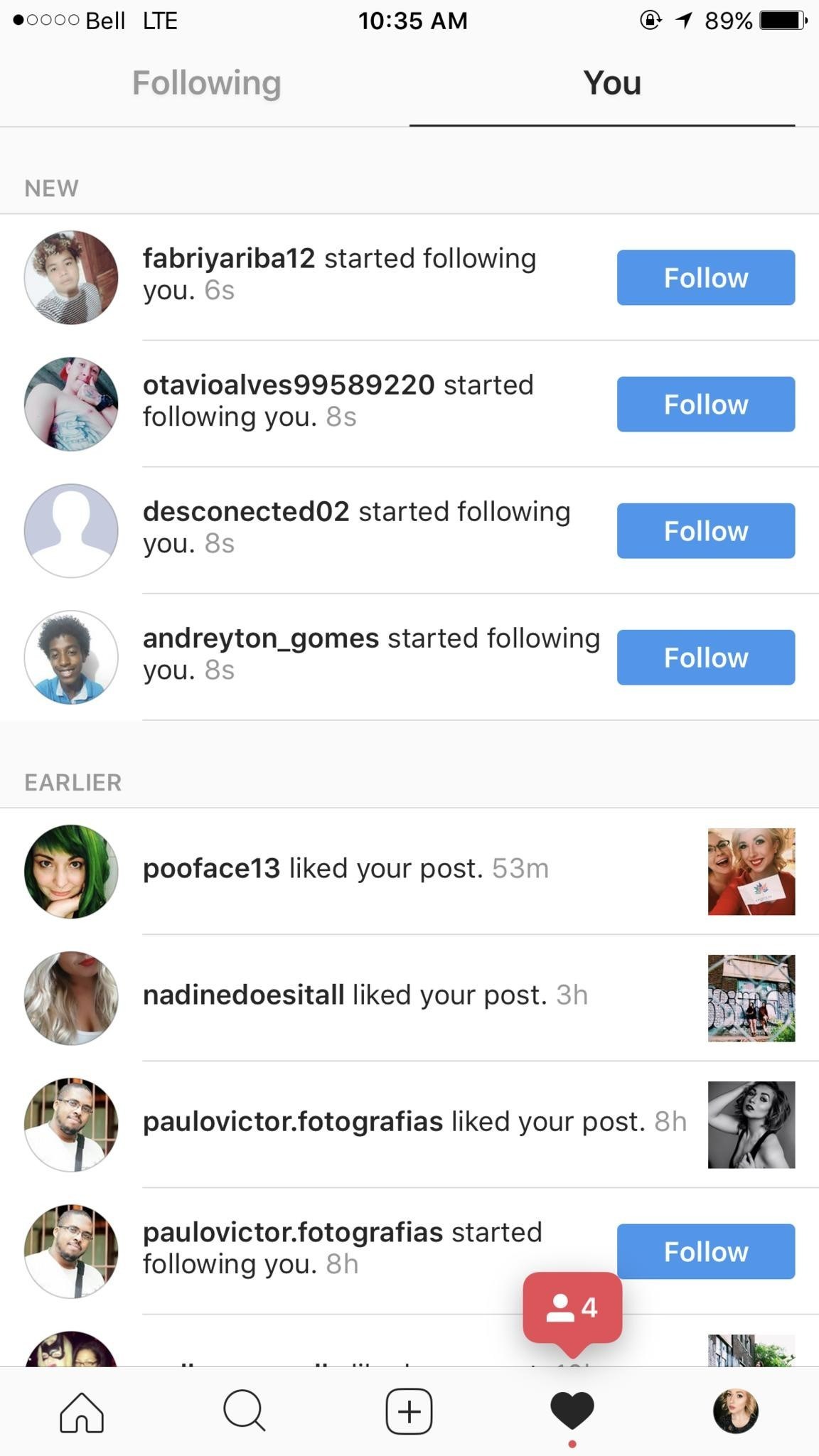Select the You tab
This screenshot has height=1456, width=819.
coord(612,83)
